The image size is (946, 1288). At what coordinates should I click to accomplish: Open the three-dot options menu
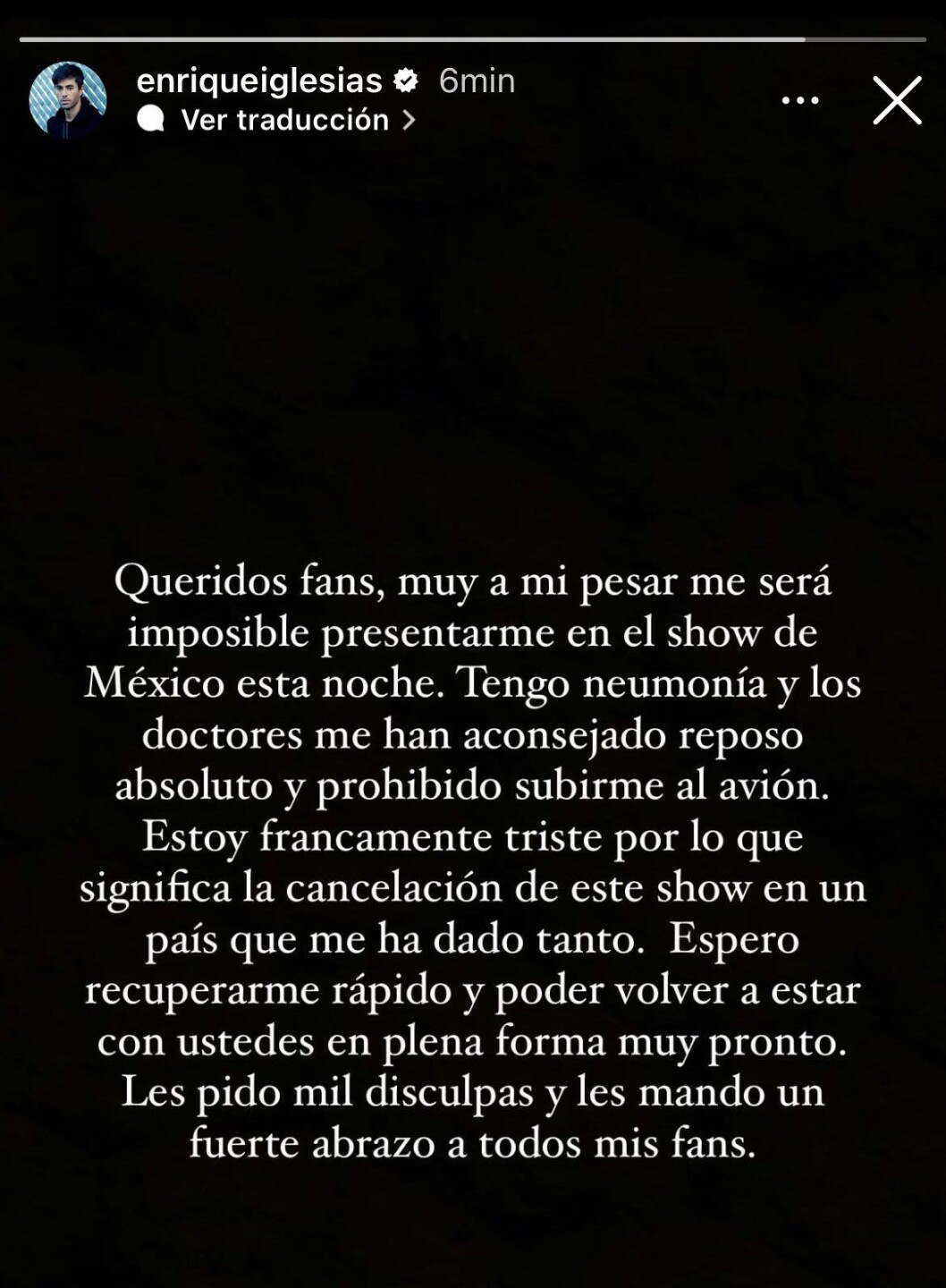[799, 100]
